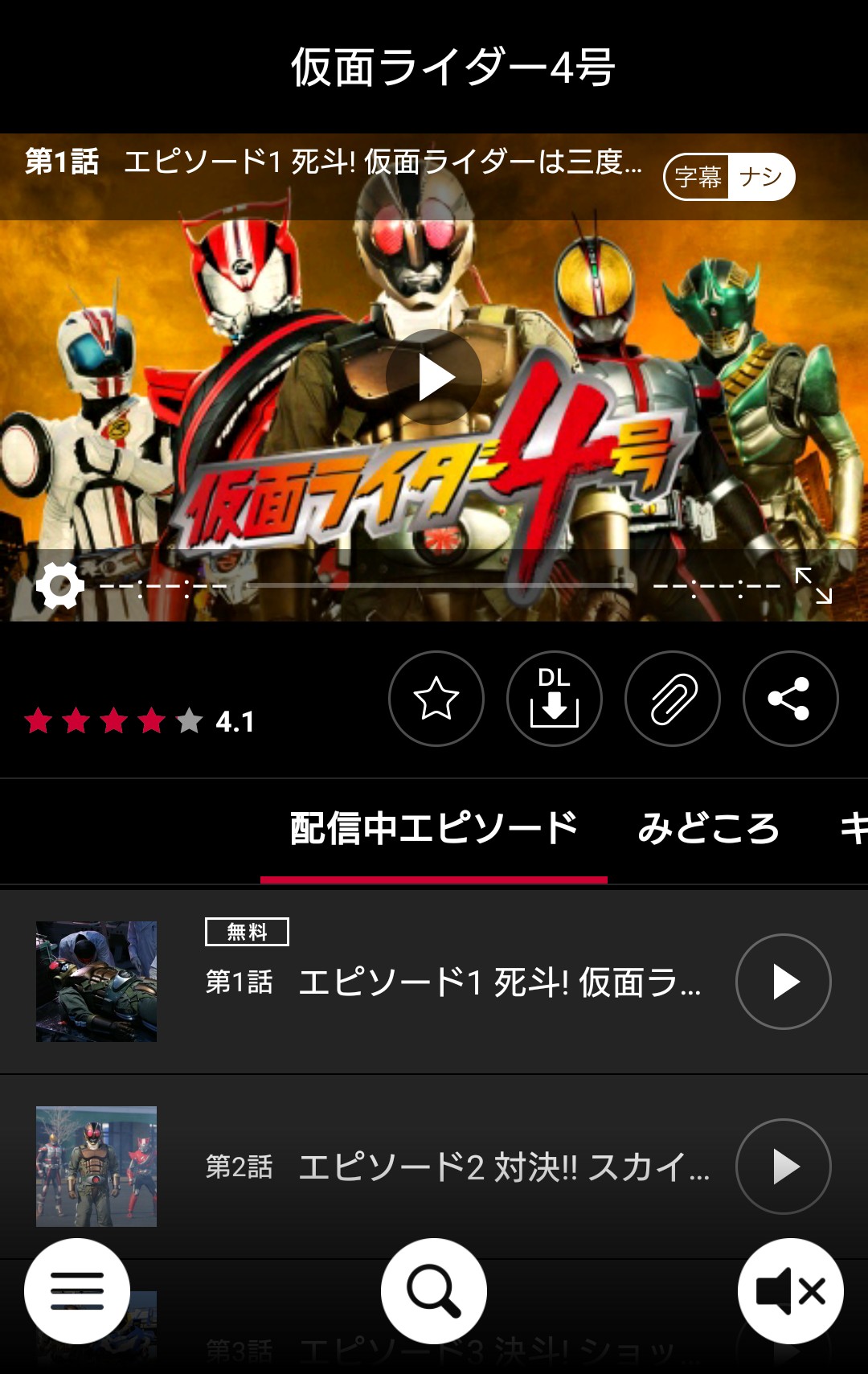
Task: Play 第1話 with its play button
Action: coord(784,982)
